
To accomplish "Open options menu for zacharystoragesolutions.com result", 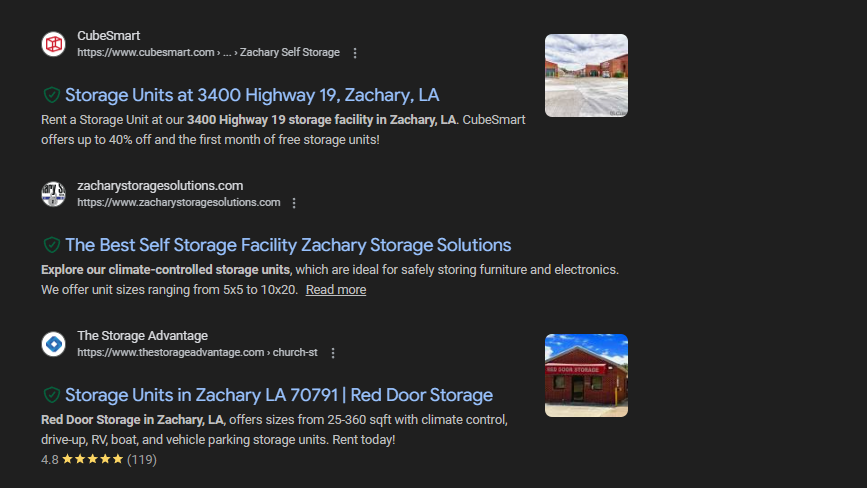I will pyautogui.click(x=294, y=203).
